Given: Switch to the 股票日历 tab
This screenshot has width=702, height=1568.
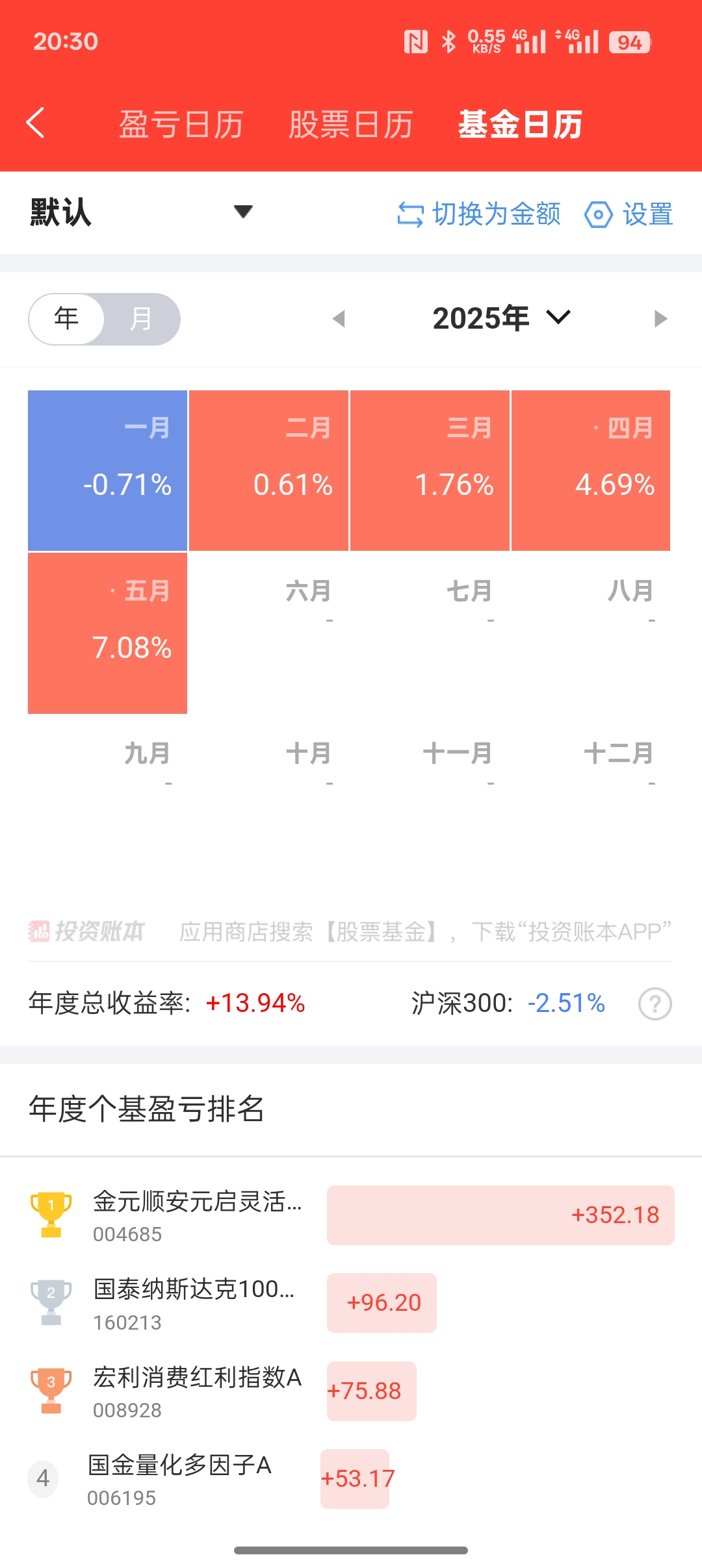Looking at the screenshot, I should click(x=351, y=125).
